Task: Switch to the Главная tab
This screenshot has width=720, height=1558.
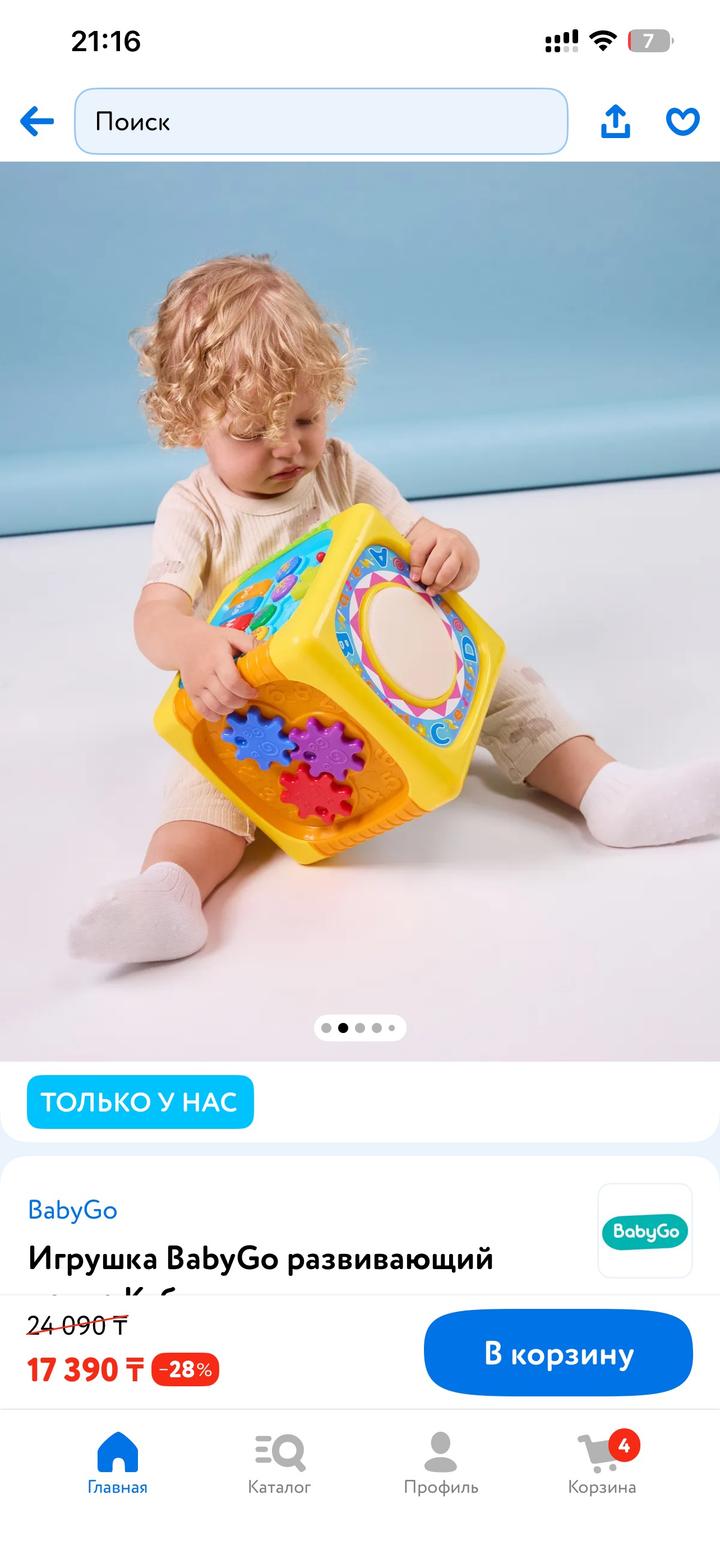Action: tap(117, 1463)
